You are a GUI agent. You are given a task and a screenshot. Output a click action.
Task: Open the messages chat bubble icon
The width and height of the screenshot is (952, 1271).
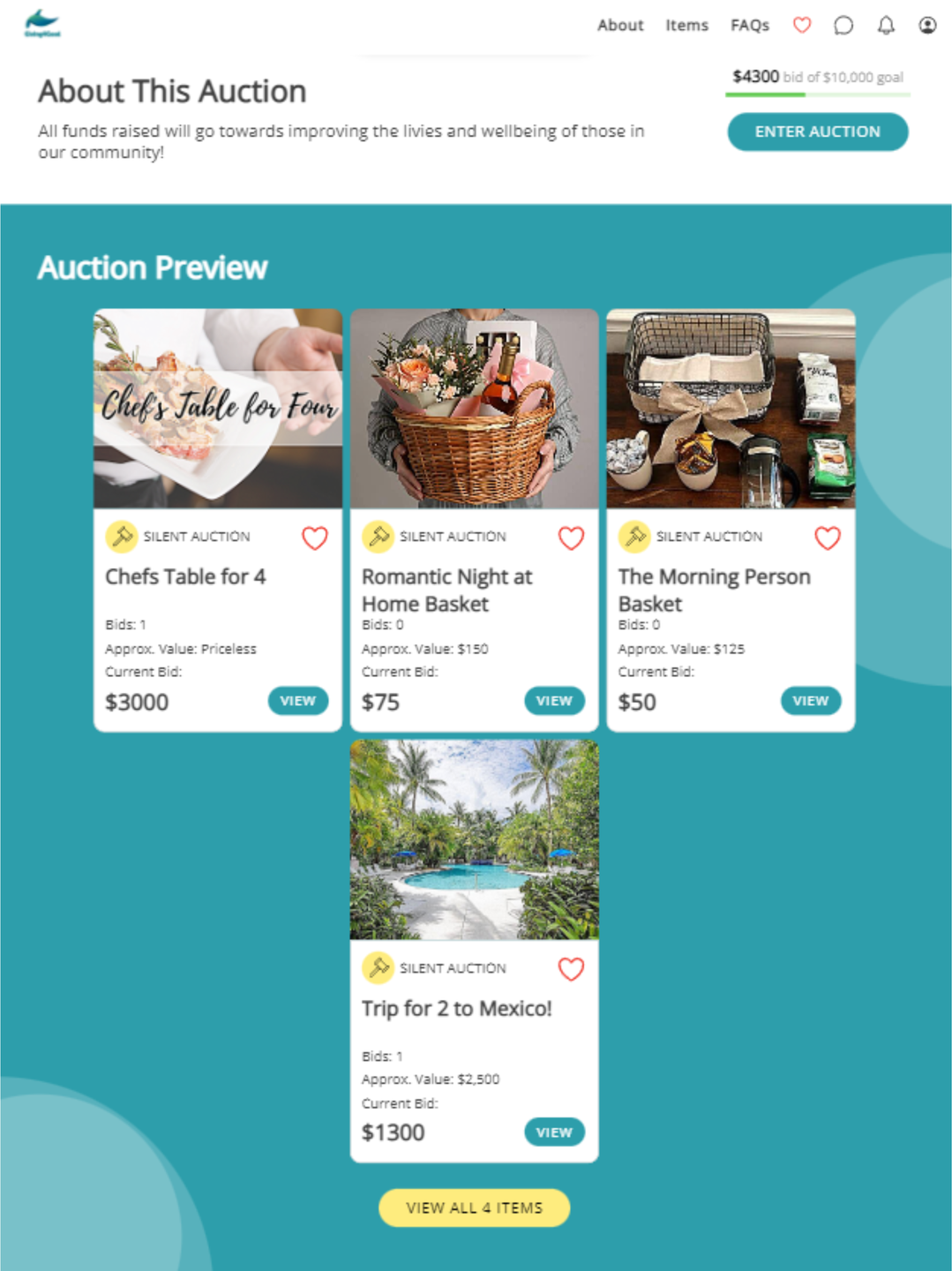[x=843, y=25]
